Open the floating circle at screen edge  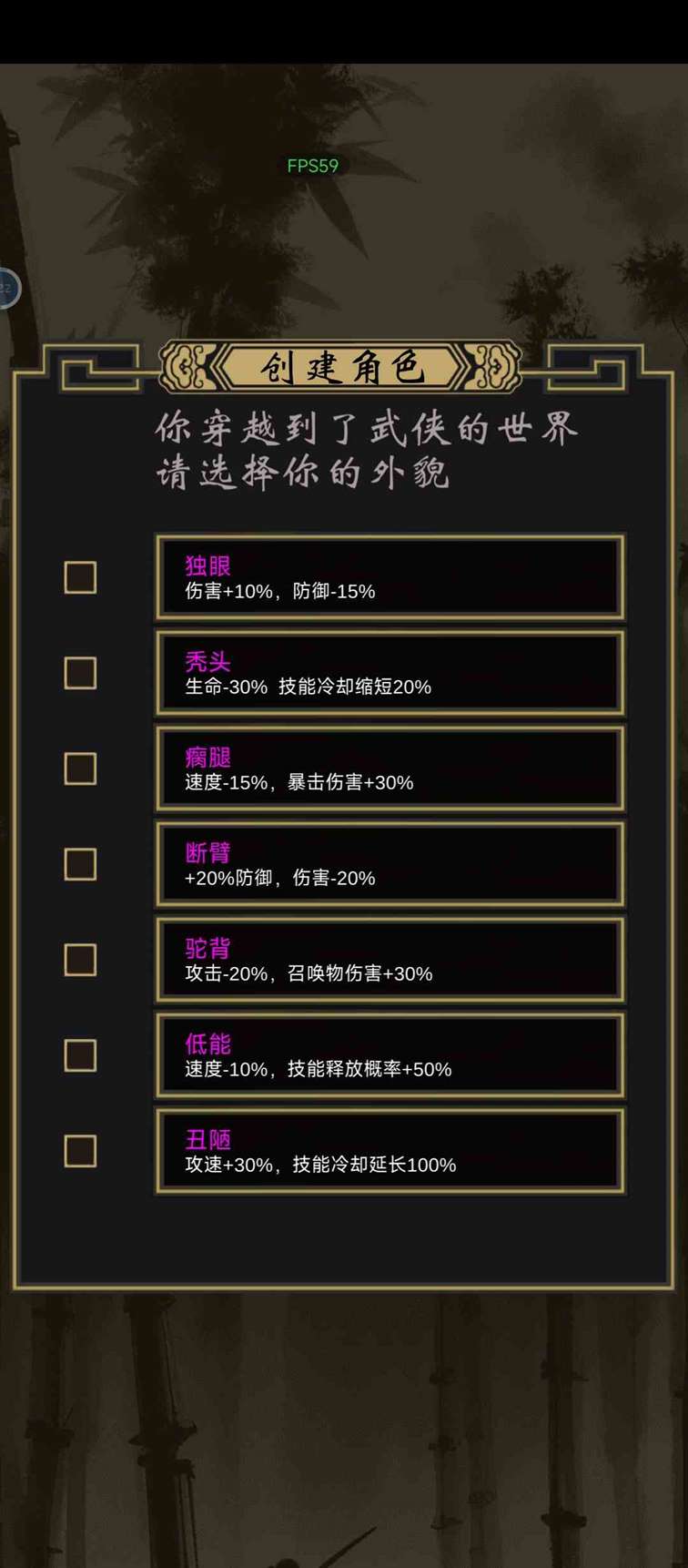click(7, 289)
